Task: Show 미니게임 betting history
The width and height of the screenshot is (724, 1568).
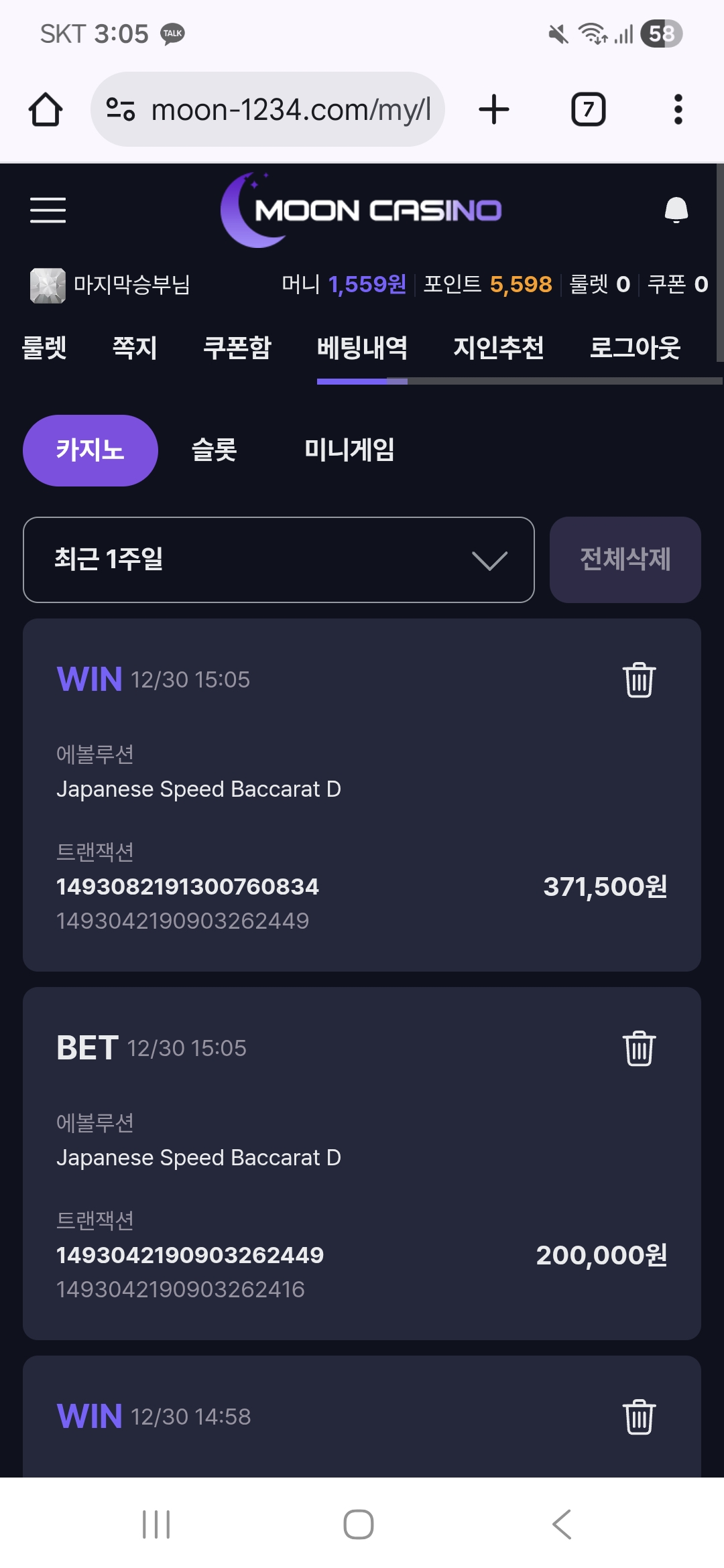Action: coord(349,450)
